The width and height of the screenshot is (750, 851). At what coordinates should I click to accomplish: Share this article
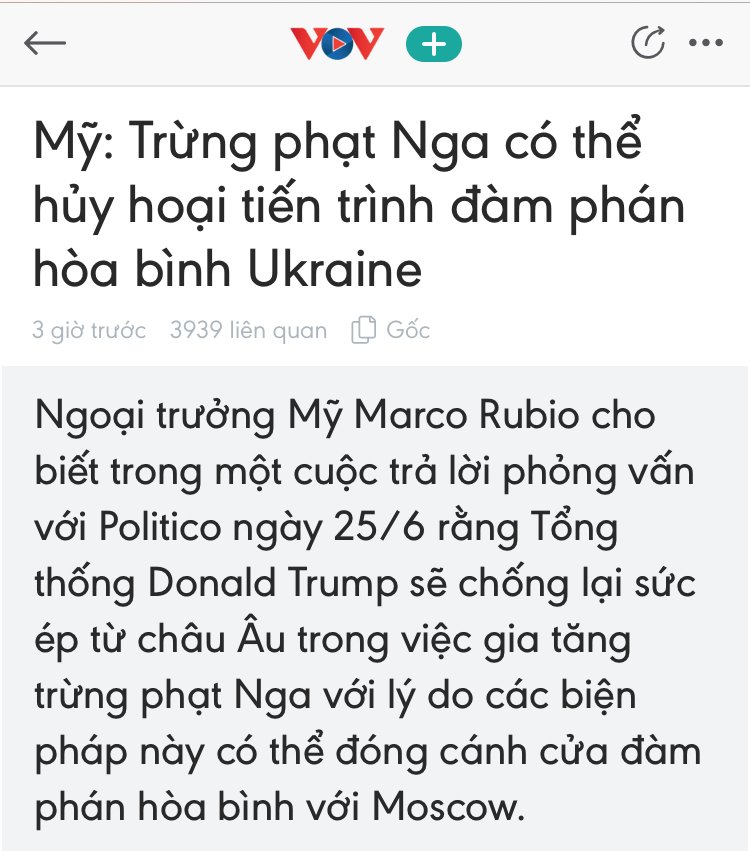pyautogui.click(x=648, y=43)
